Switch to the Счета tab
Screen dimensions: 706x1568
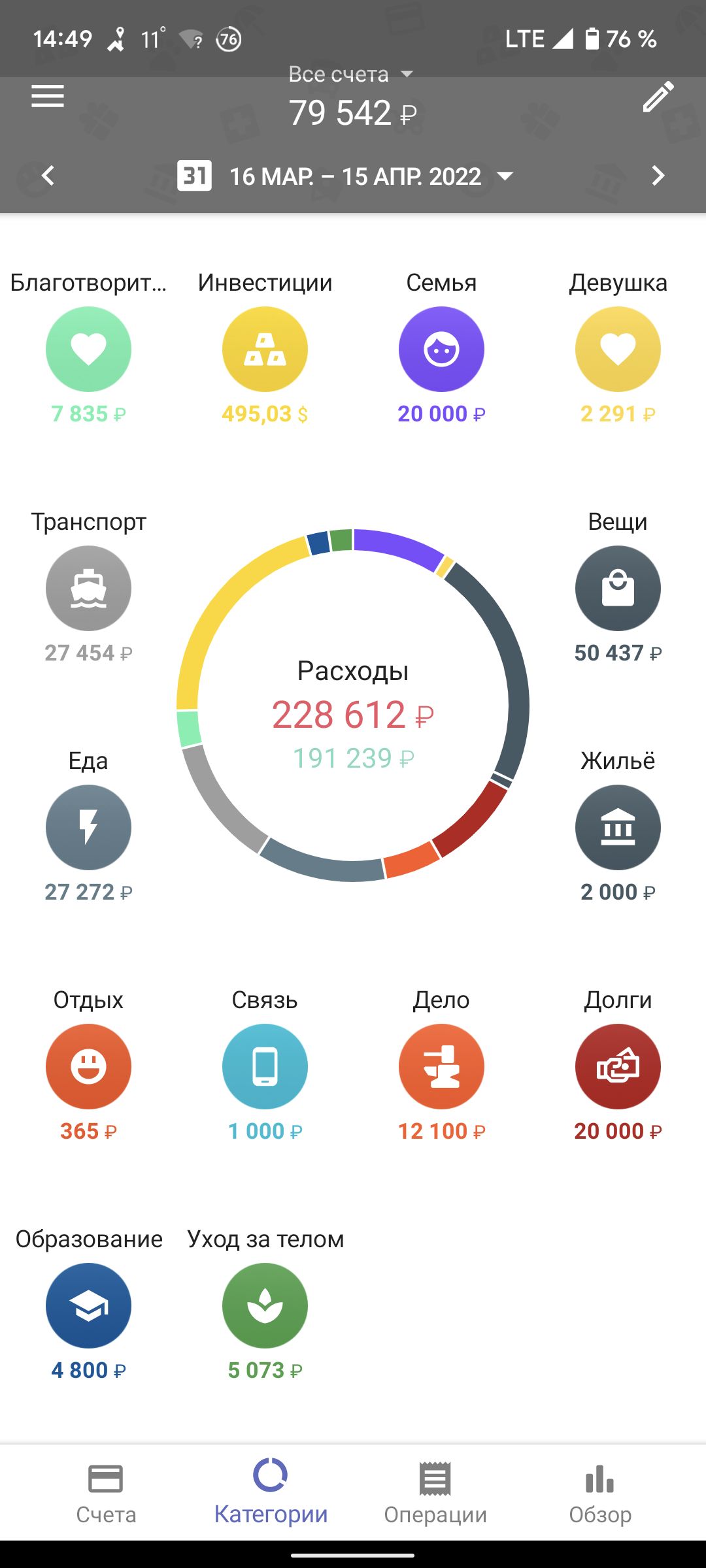[x=106, y=1494]
